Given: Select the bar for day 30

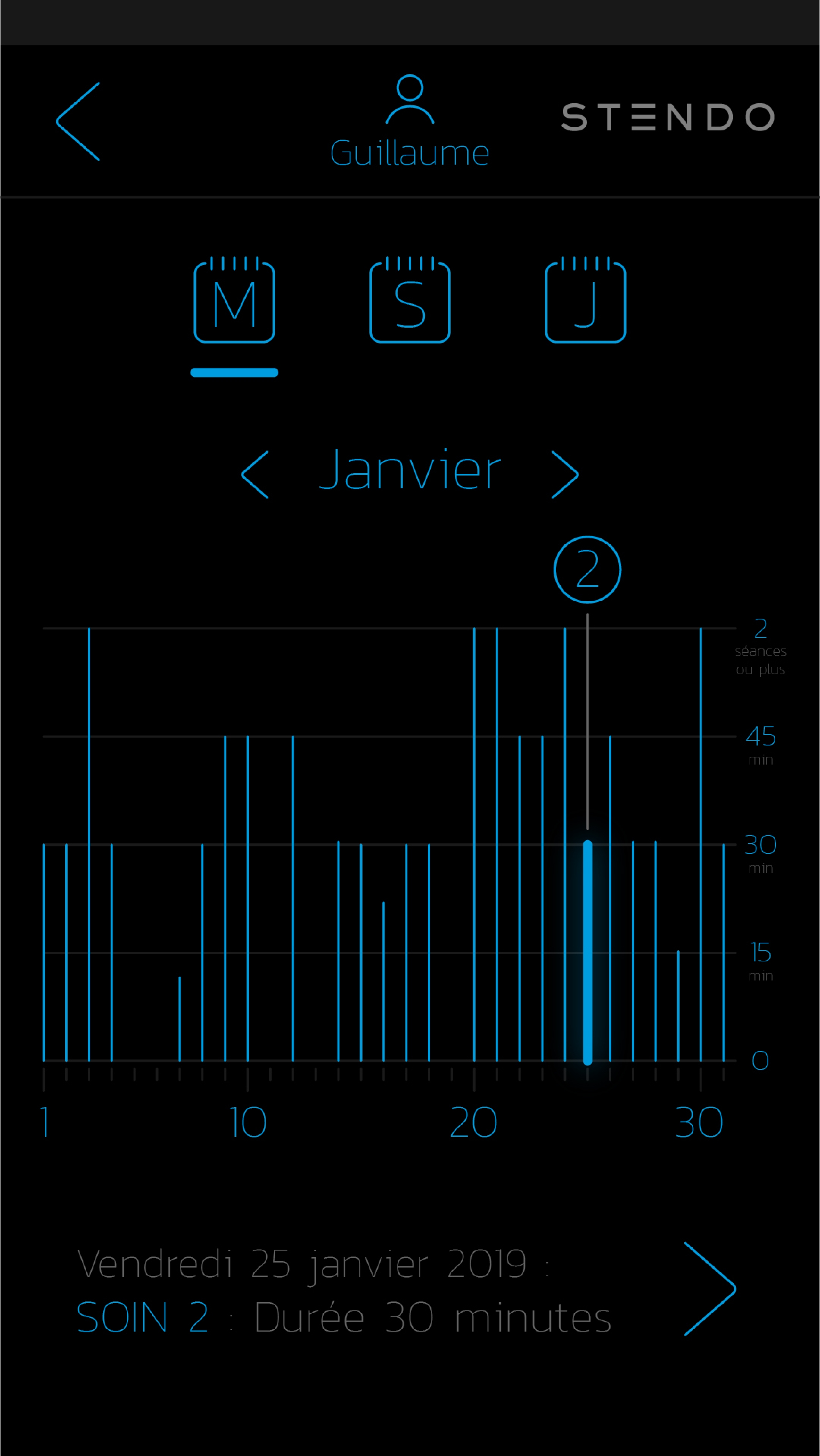Looking at the screenshot, I should [701, 845].
